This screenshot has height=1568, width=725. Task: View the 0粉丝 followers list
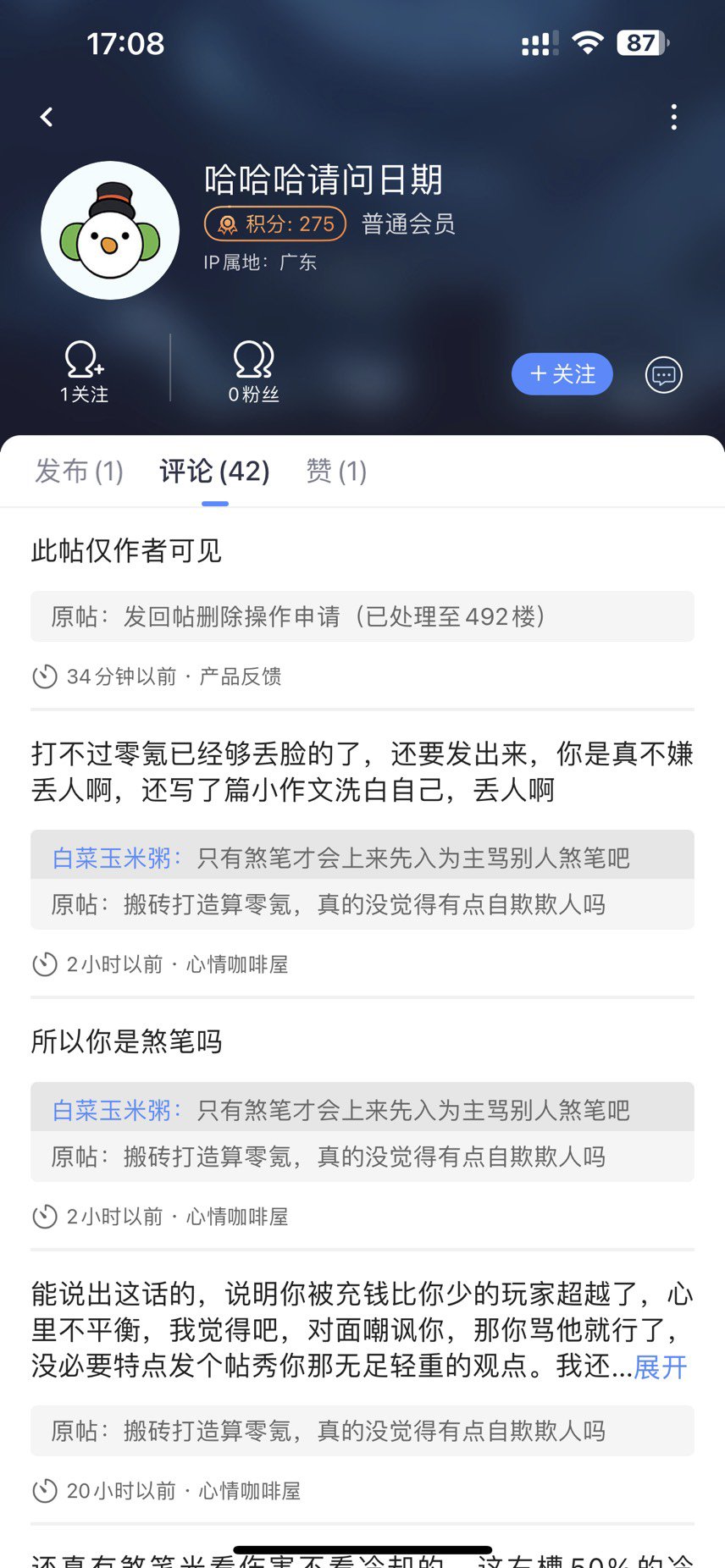tap(253, 371)
